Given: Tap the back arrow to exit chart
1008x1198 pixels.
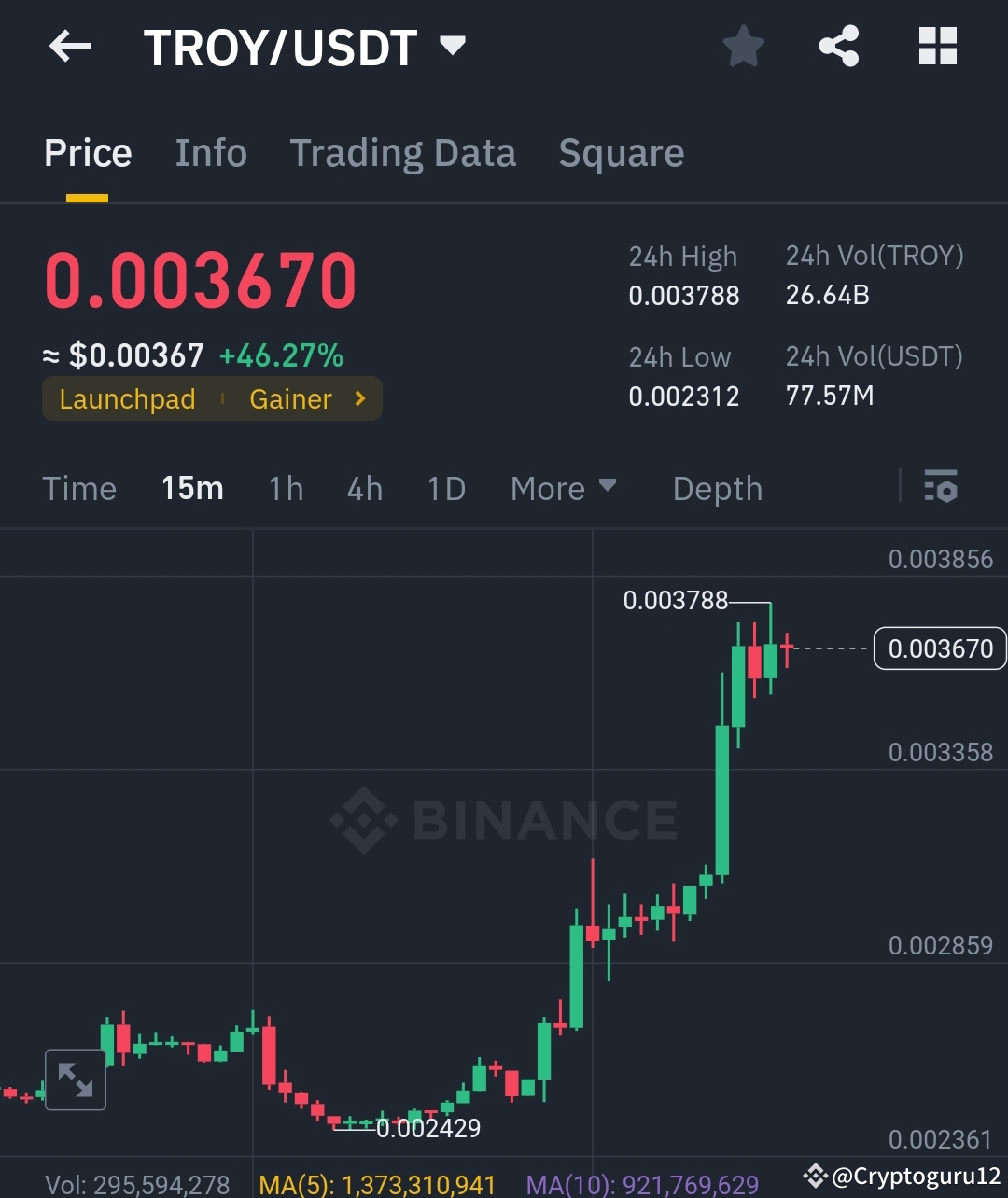Looking at the screenshot, I should pyautogui.click(x=69, y=47).
